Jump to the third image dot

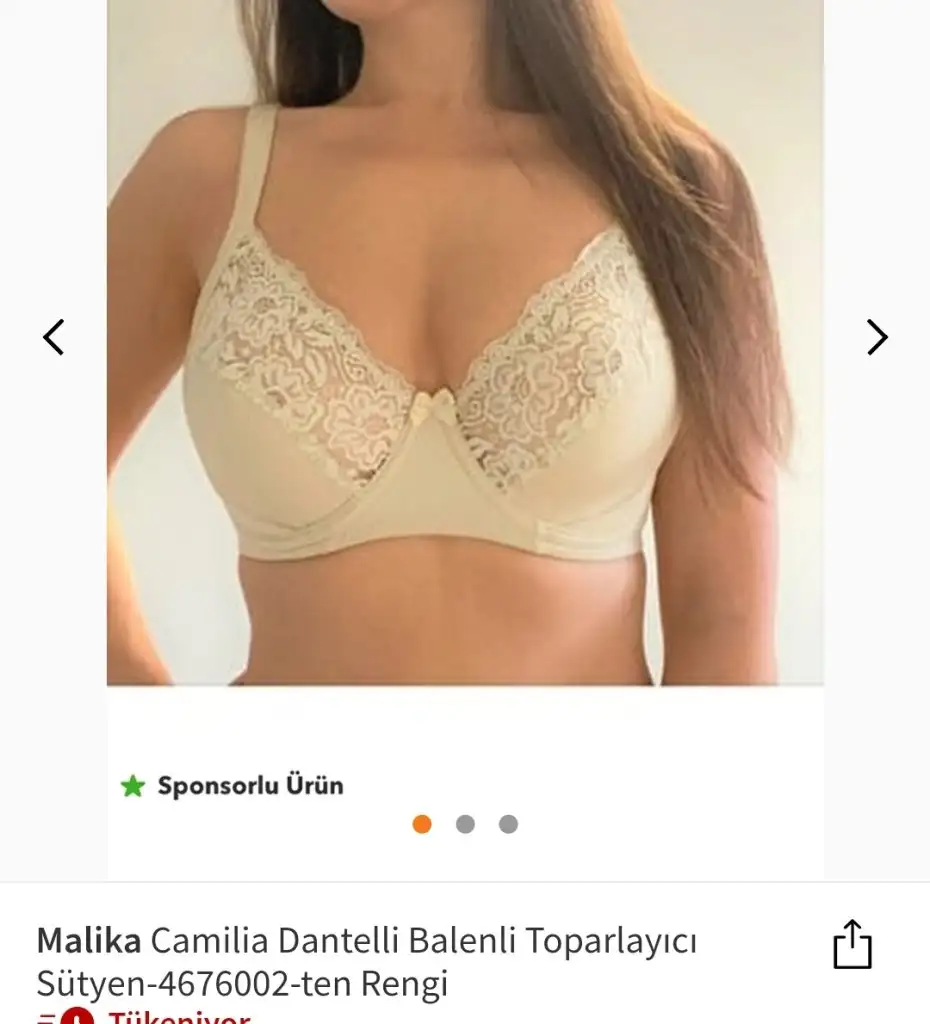tap(508, 824)
